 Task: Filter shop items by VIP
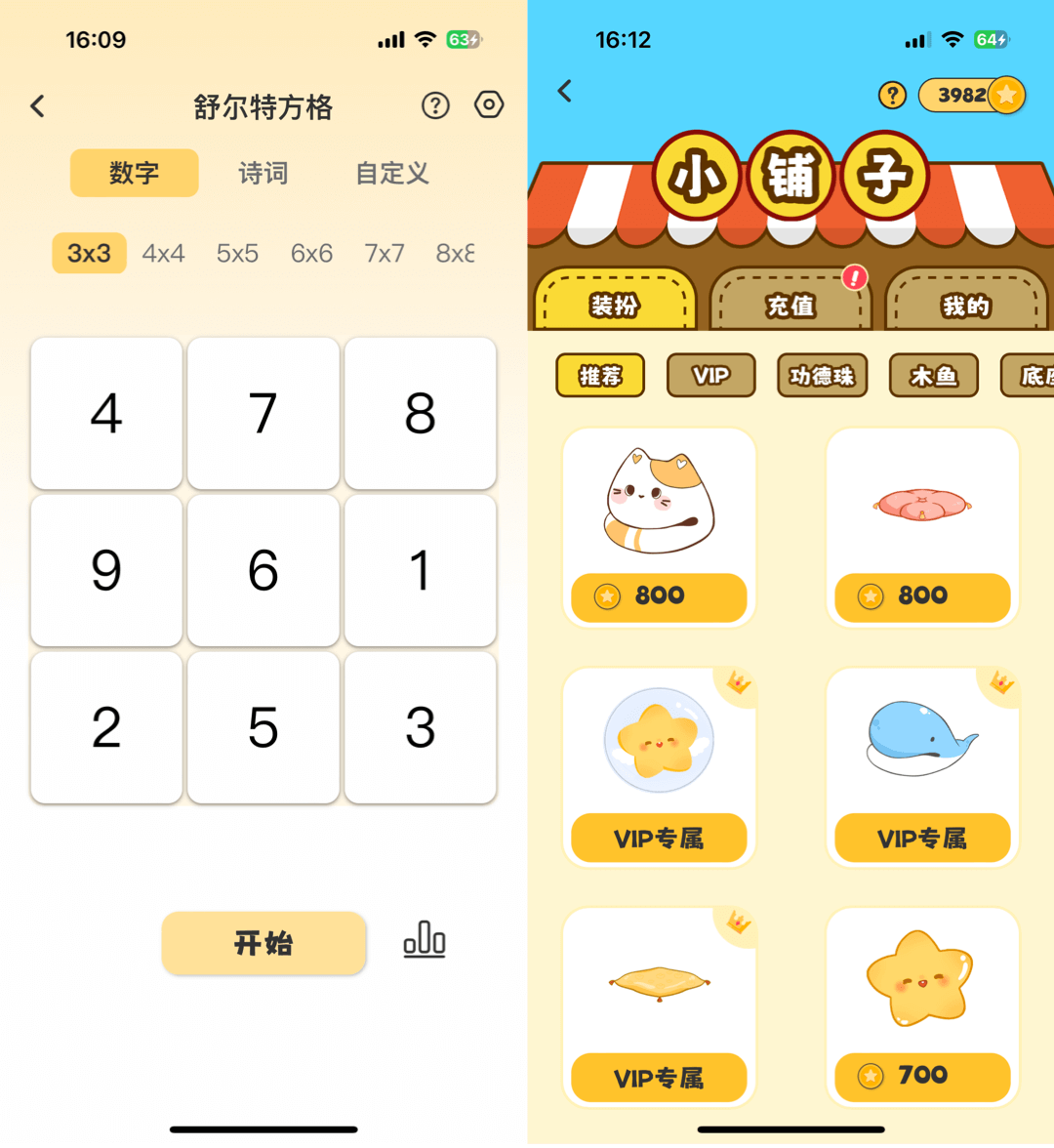pos(710,376)
